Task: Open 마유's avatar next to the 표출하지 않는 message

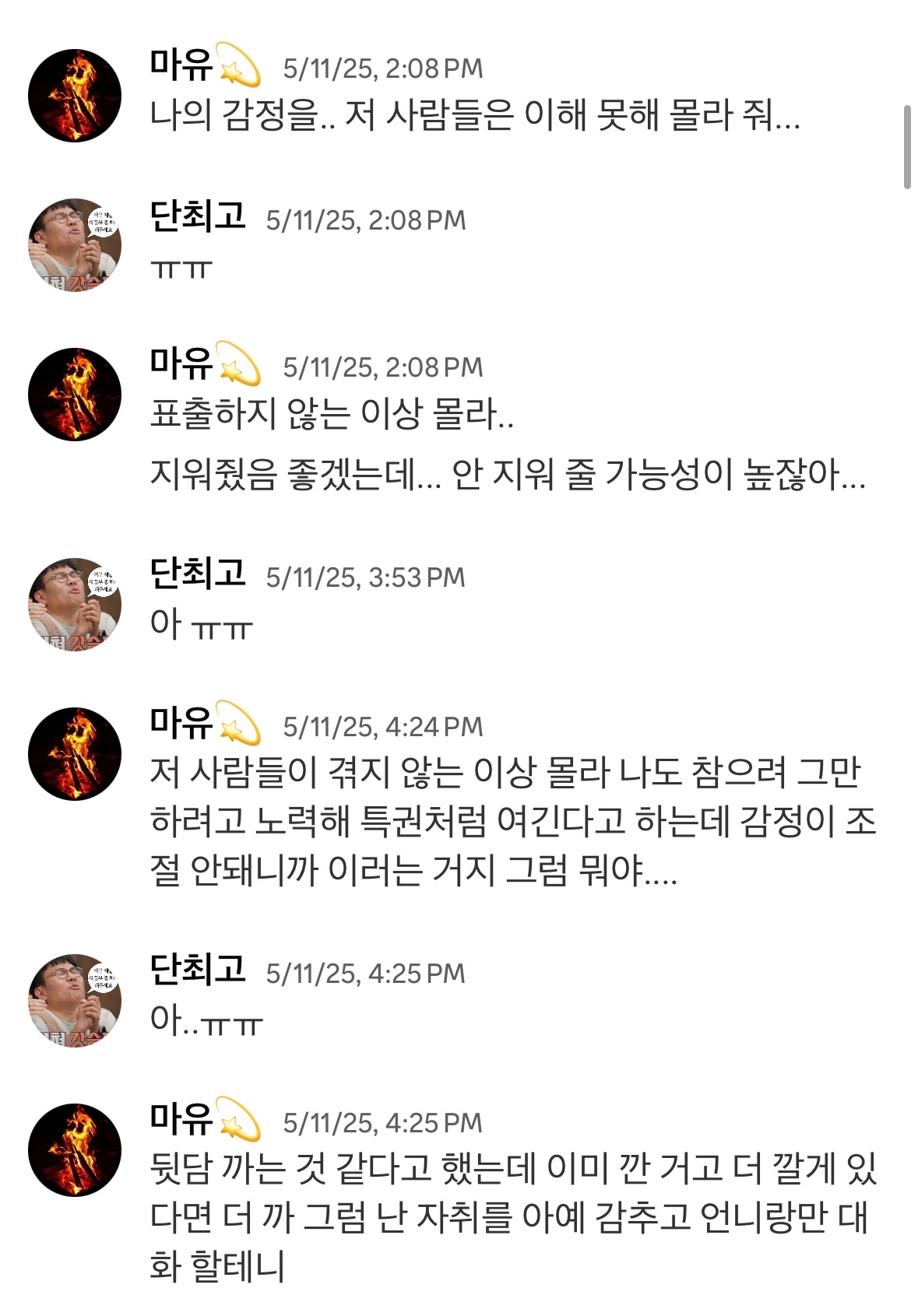Action: [x=75, y=395]
